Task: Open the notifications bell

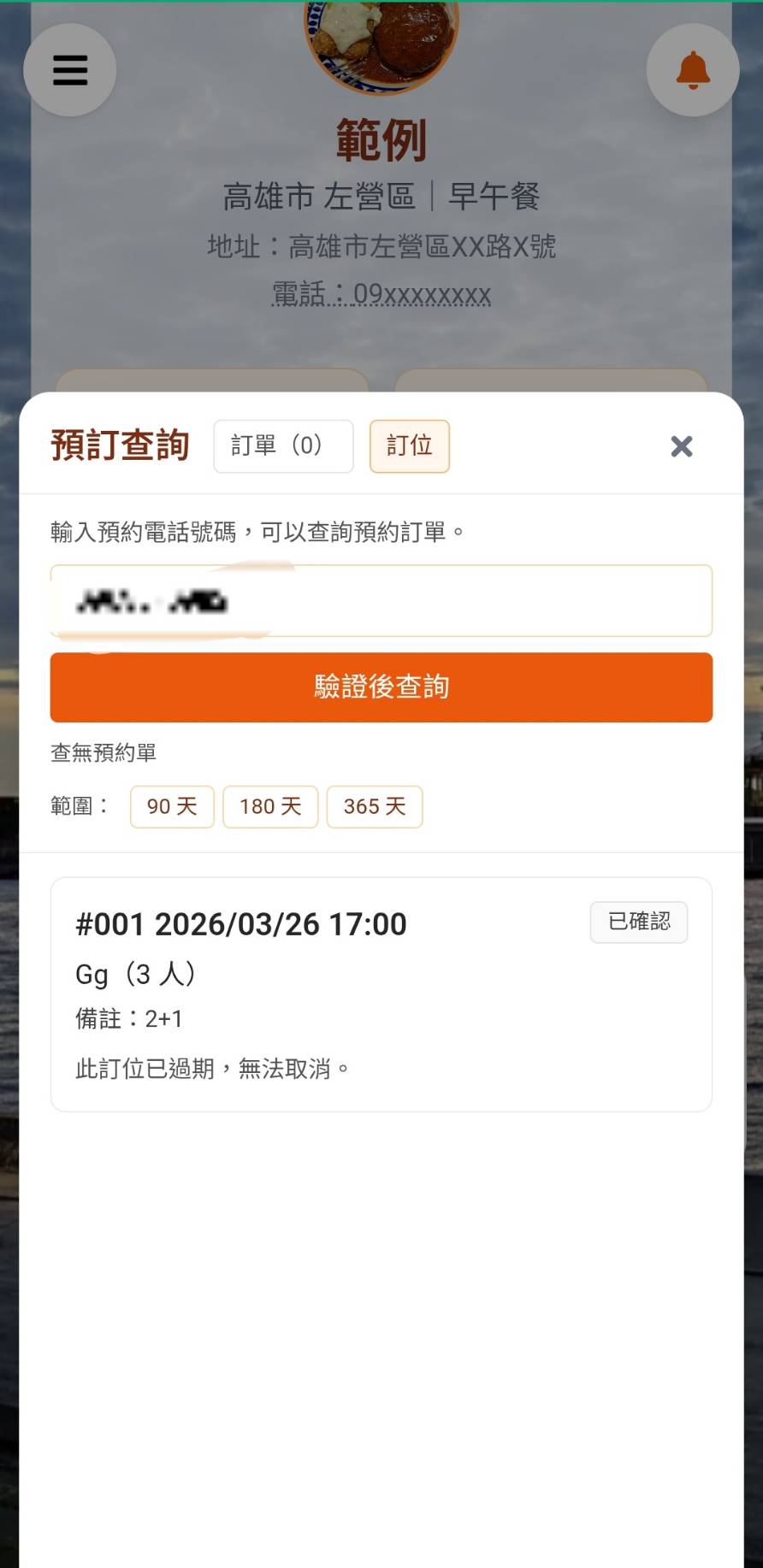Action: click(693, 70)
